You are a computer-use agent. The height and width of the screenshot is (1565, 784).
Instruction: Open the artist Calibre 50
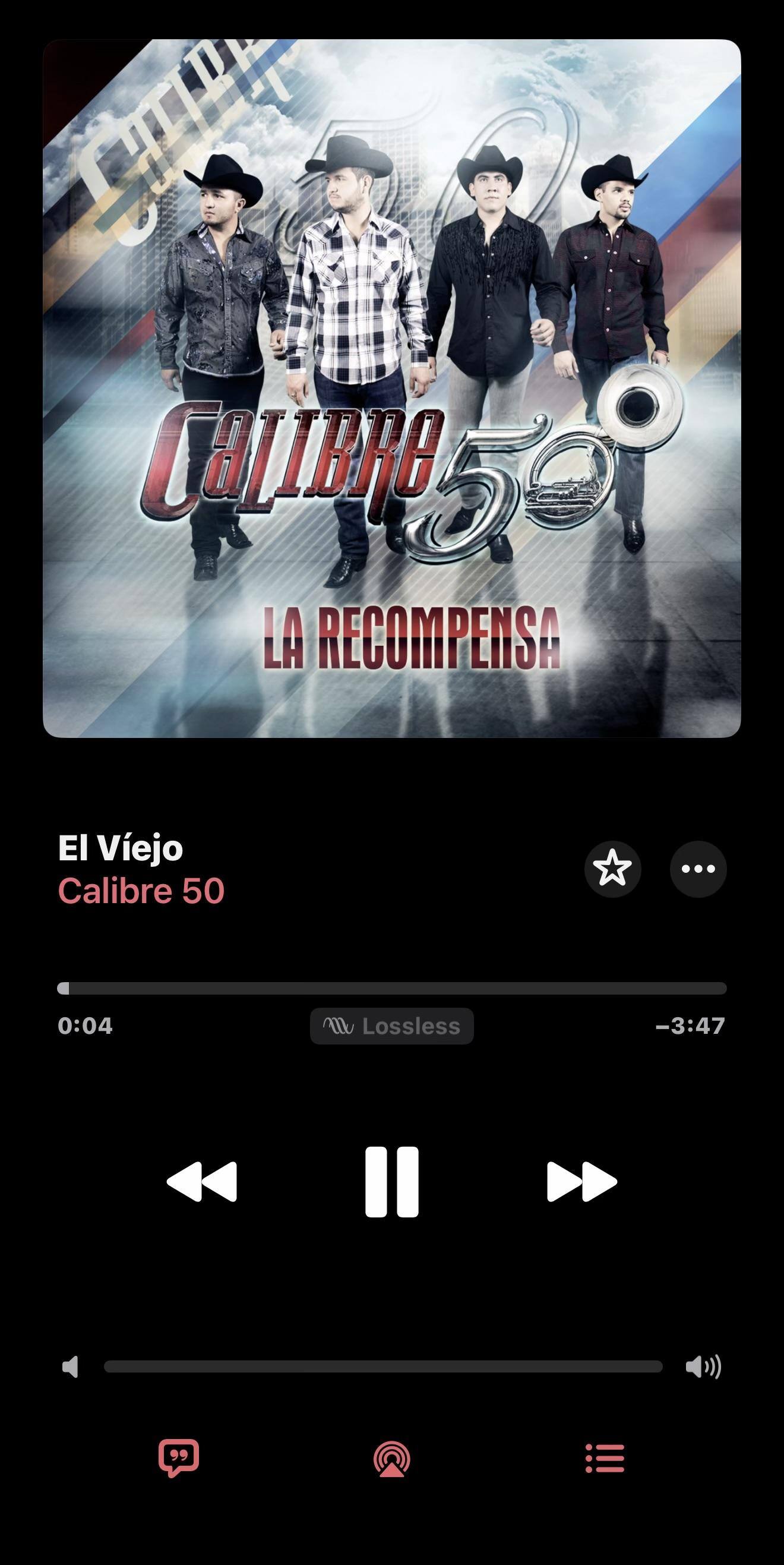[141, 891]
